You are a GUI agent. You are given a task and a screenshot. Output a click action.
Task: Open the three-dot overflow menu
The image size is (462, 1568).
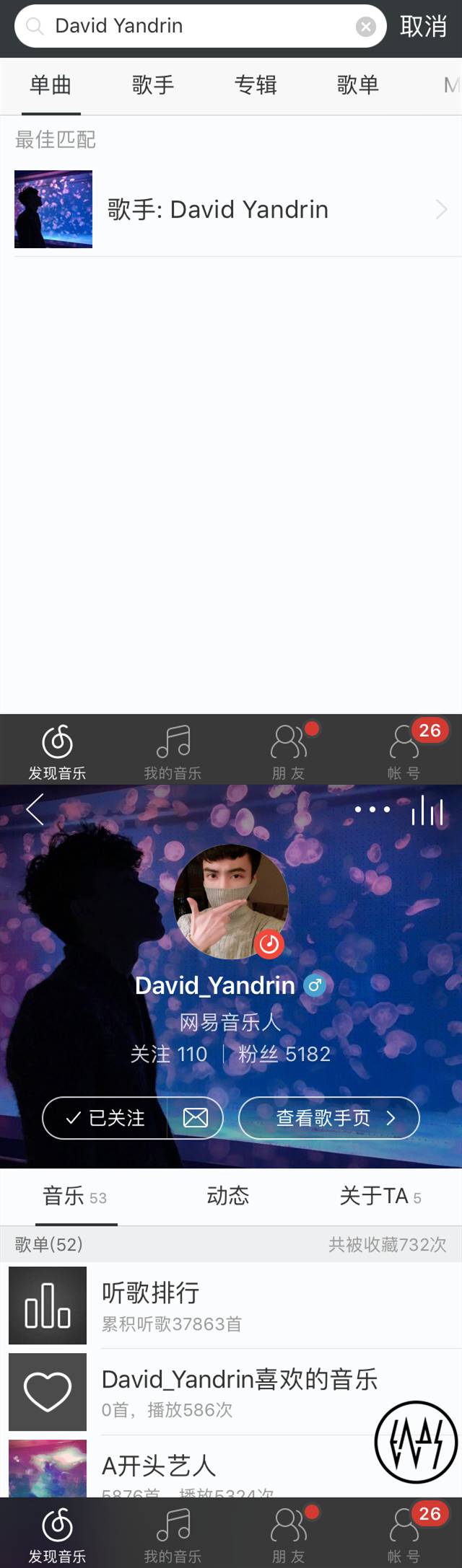[372, 809]
